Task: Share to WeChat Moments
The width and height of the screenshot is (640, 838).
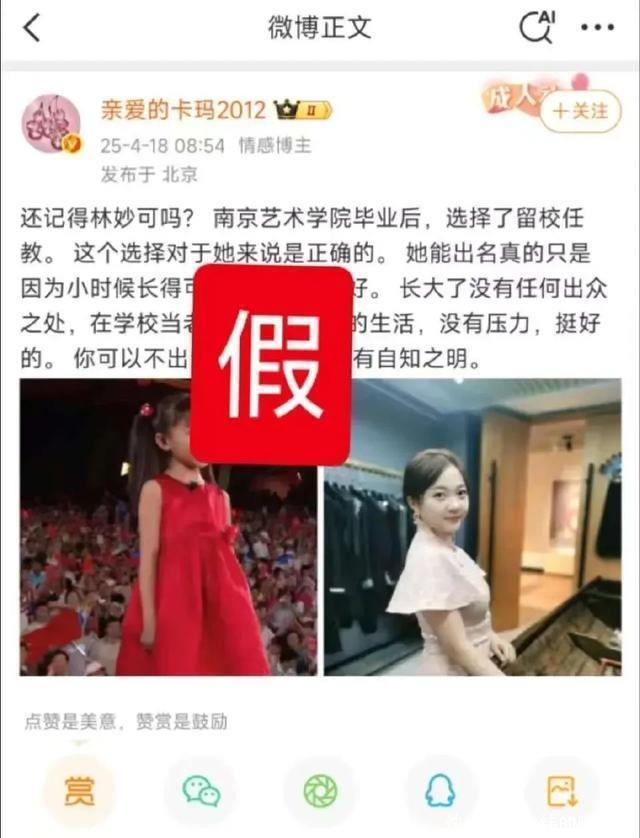Action: click(319, 791)
